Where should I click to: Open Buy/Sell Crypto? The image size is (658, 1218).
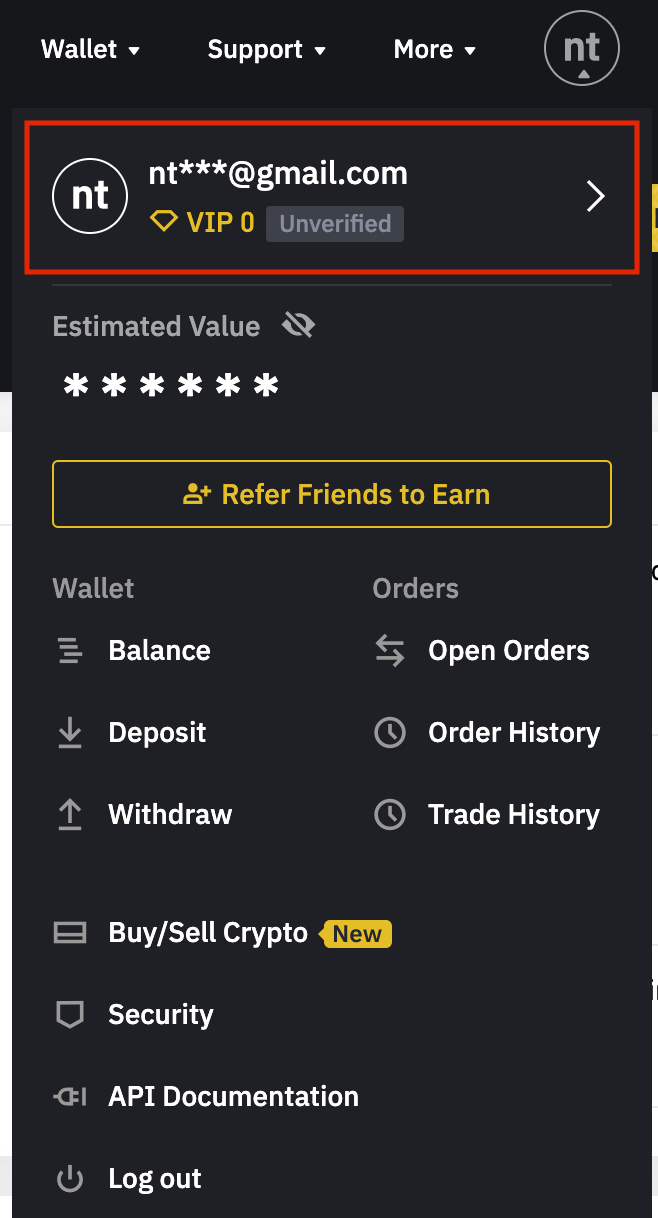click(208, 933)
